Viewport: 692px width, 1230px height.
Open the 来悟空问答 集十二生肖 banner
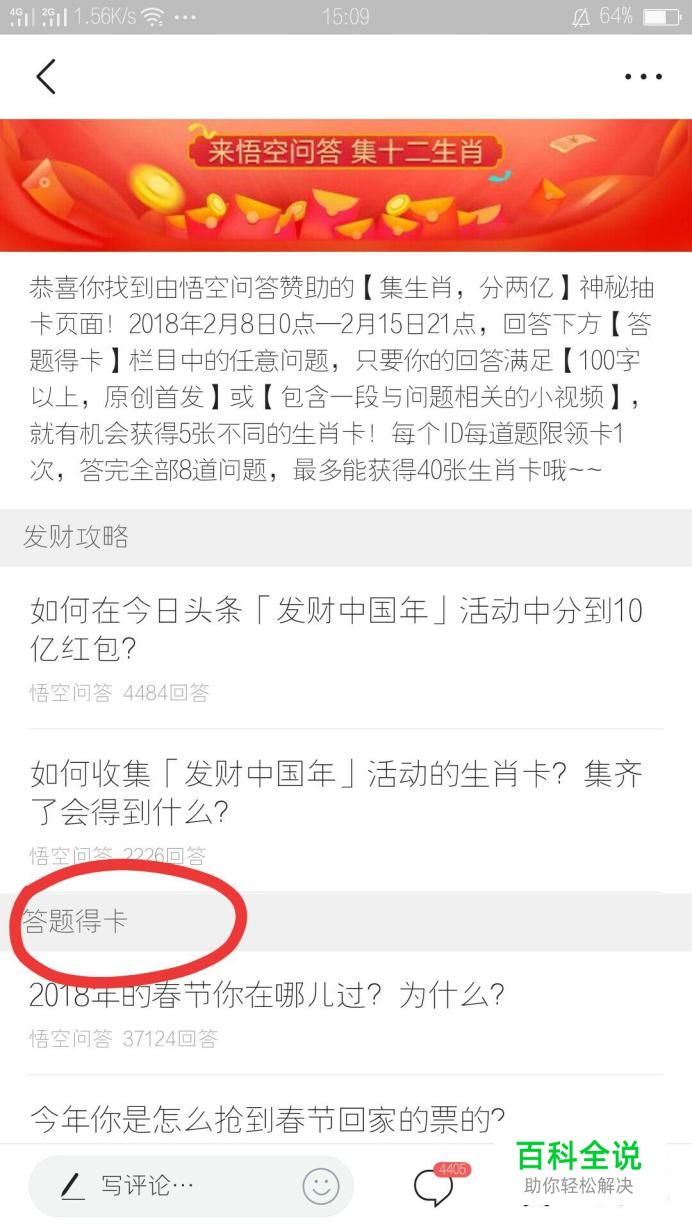click(x=346, y=185)
